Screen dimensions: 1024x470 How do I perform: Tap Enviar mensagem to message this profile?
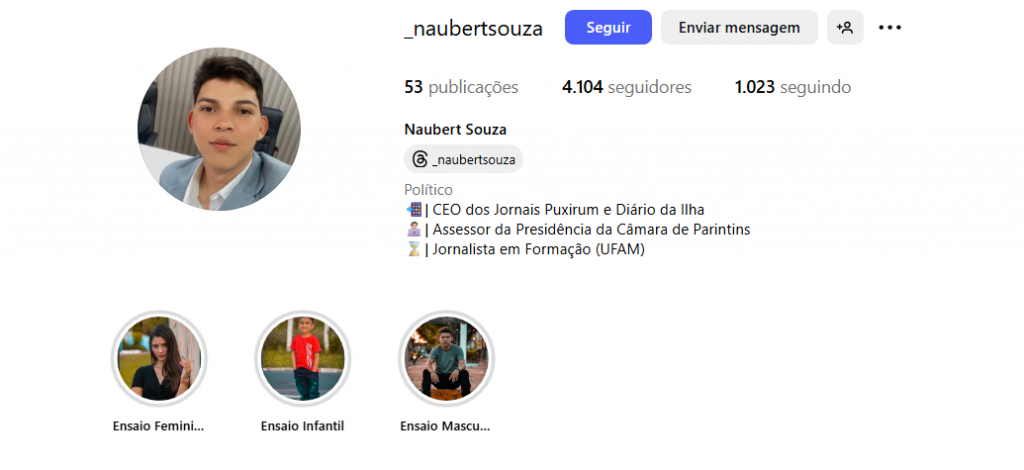pos(739,28)
